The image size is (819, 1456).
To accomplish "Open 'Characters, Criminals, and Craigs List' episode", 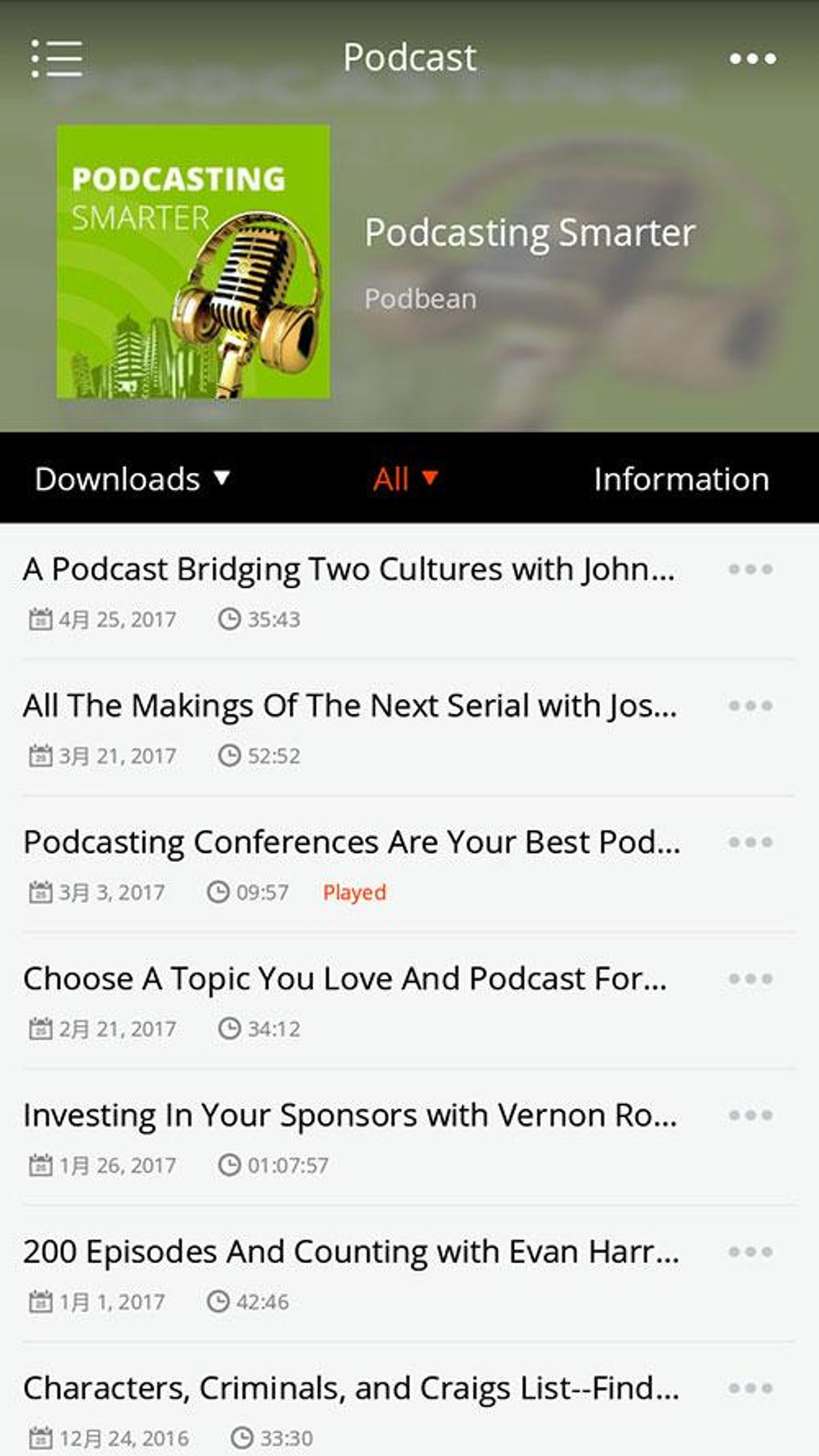I will point(349,1389).
